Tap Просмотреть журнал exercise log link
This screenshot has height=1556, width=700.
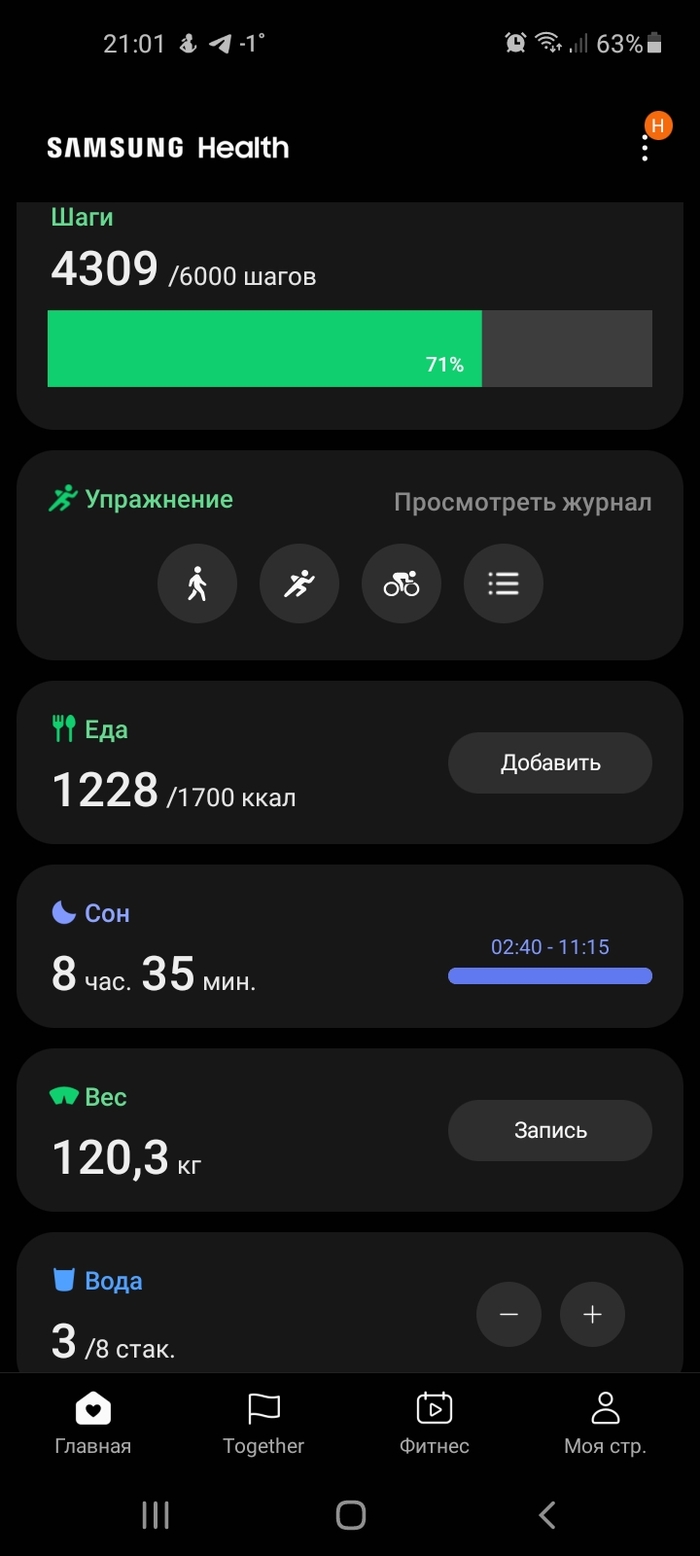(x=522, y=502)
